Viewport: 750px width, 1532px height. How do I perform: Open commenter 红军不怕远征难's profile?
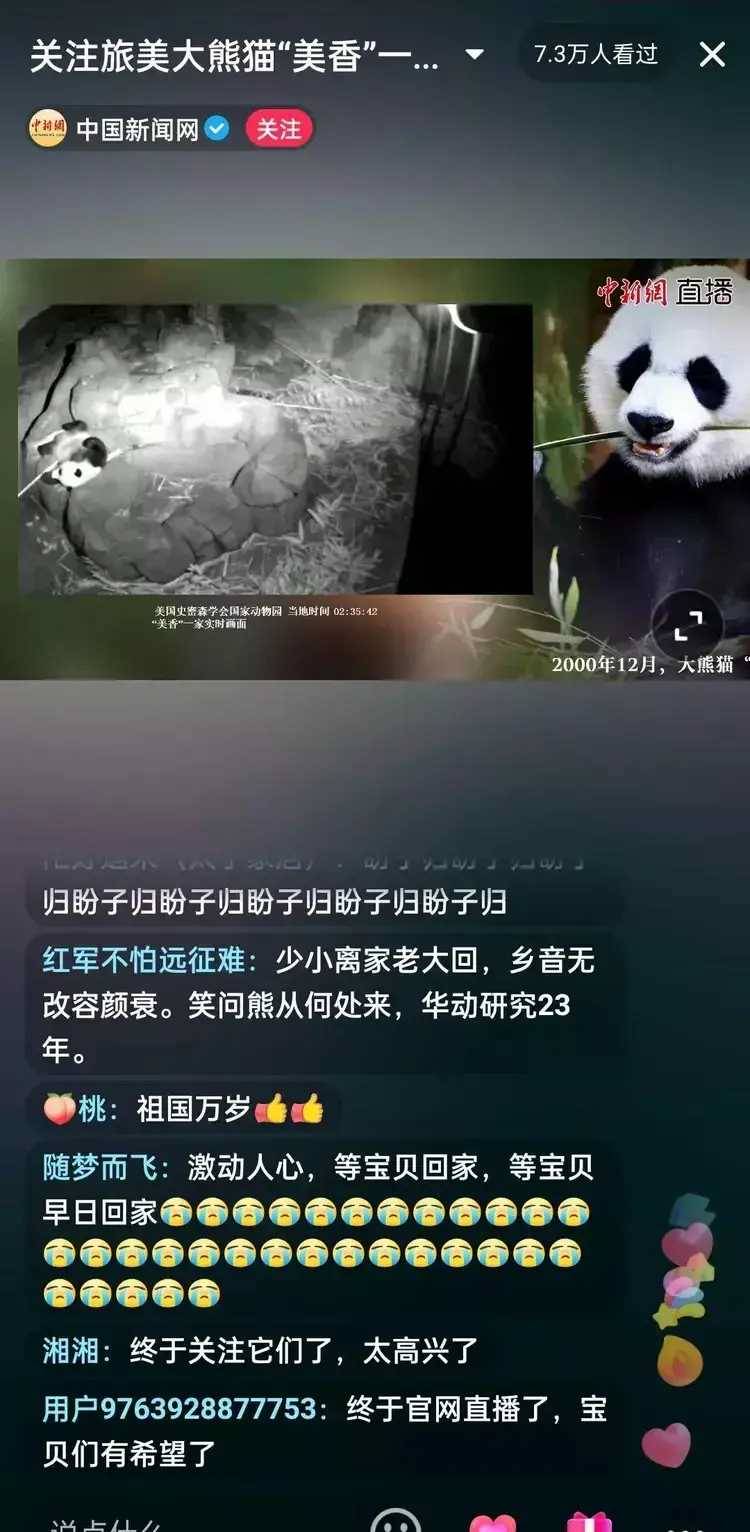pyautogui.click(x=143, y=961)
